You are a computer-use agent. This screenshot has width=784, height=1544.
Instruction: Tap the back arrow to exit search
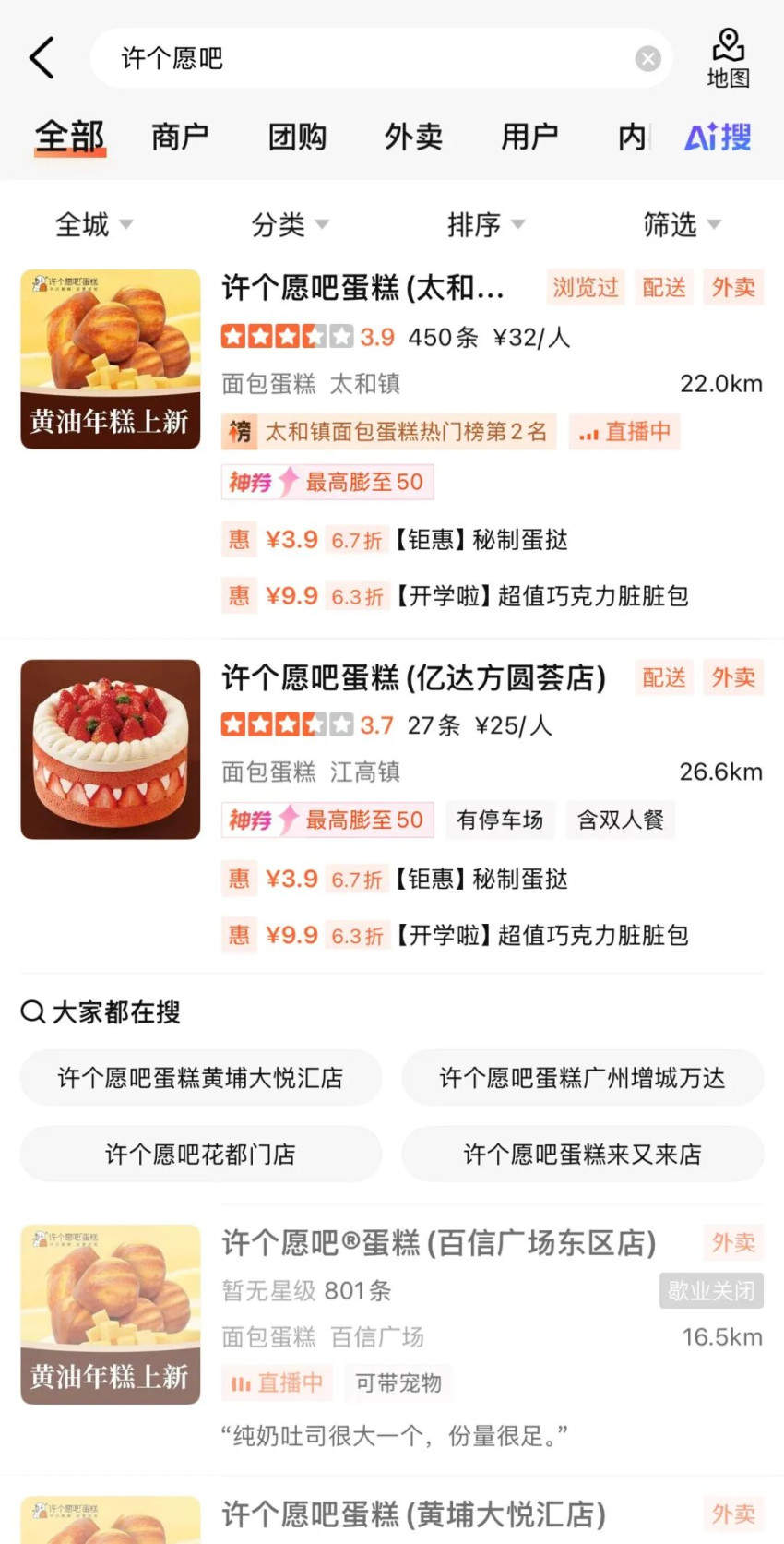[x=41, y=57]
